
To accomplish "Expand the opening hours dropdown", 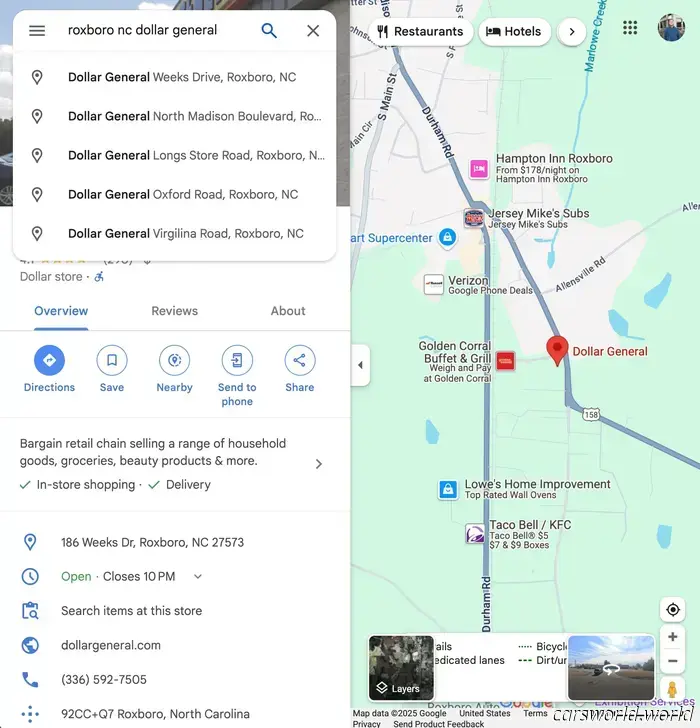I will 198,576.
